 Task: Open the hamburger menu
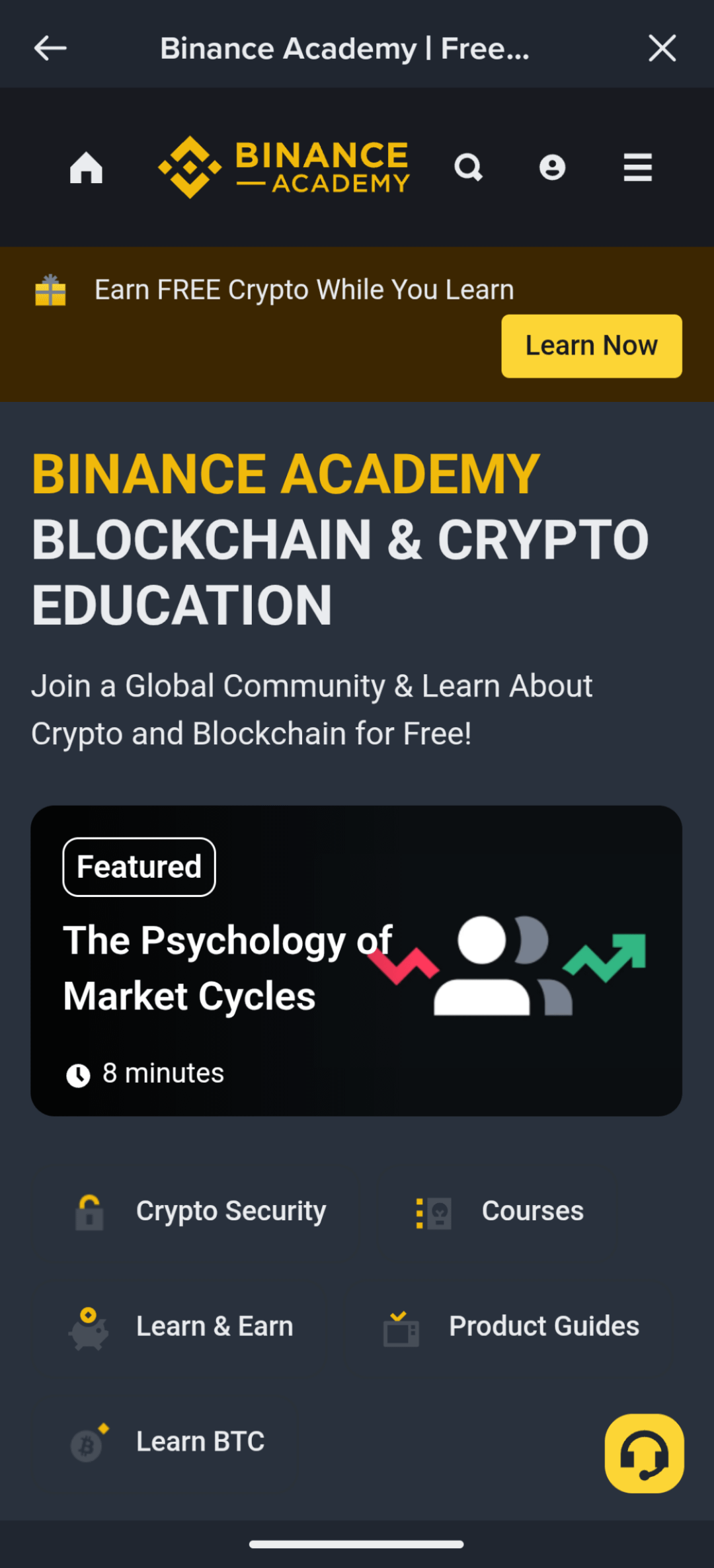coord(637,168)
